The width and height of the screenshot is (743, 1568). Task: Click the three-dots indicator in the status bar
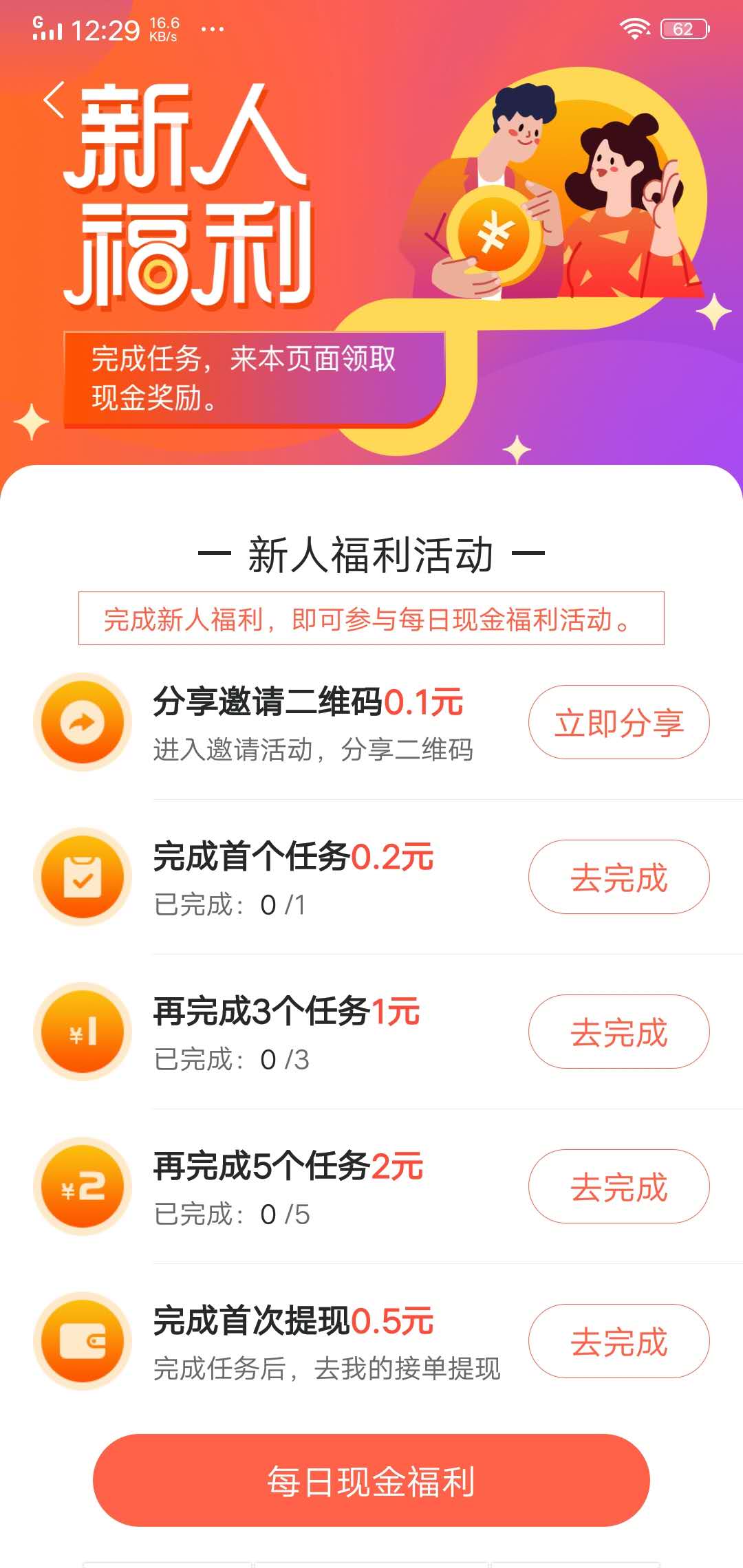[x=213, y=29]
